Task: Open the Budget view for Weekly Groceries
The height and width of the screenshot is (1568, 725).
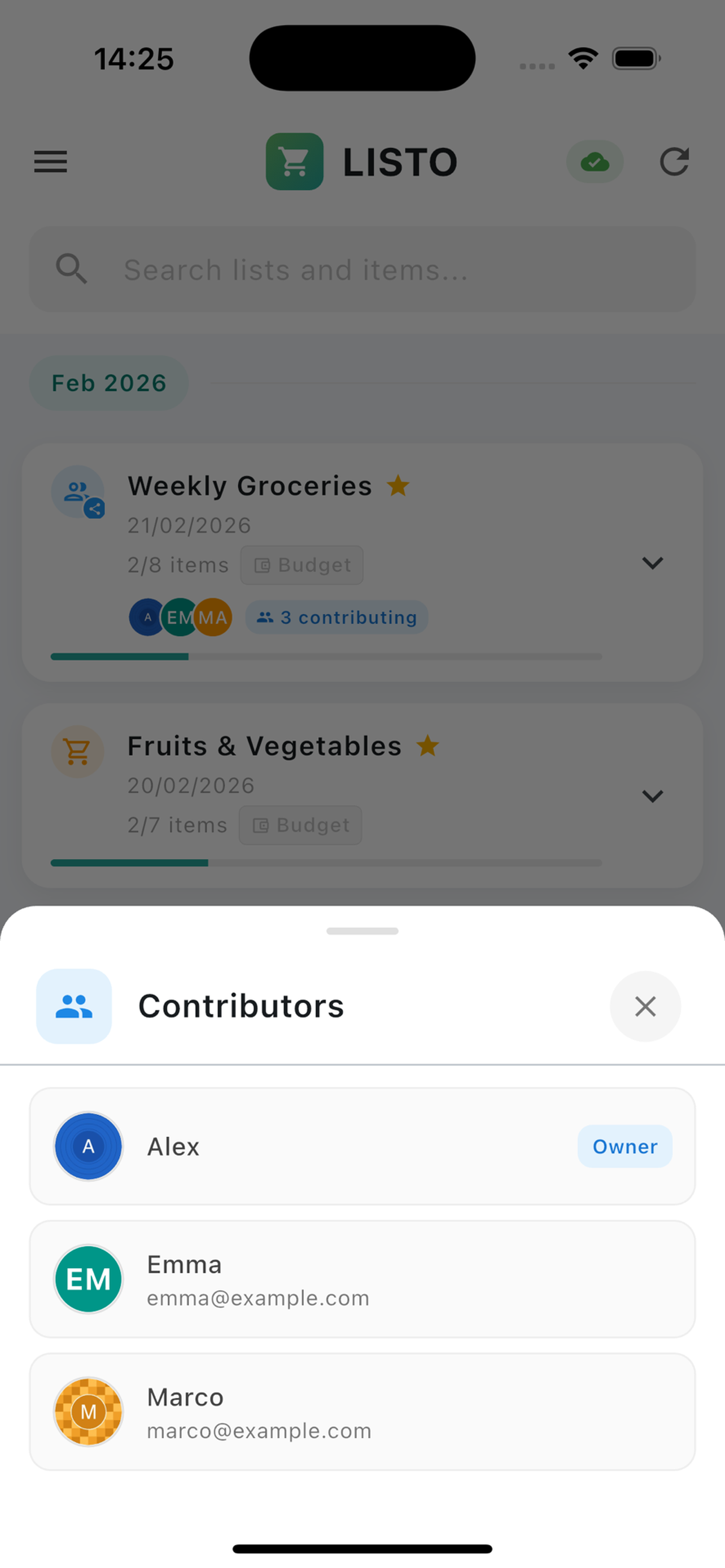Action: coord(302,564)
